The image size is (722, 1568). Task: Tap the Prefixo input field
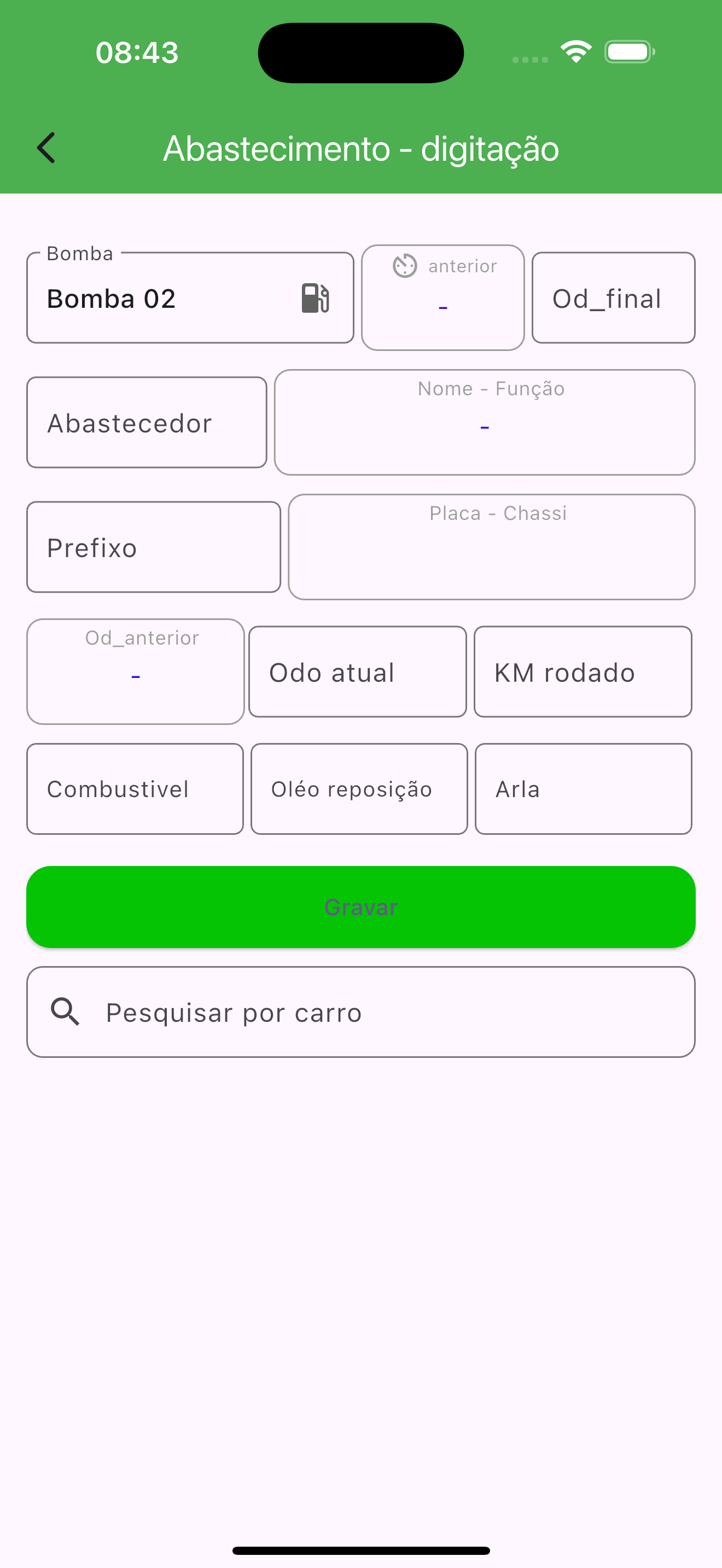[x=153, y=547]
